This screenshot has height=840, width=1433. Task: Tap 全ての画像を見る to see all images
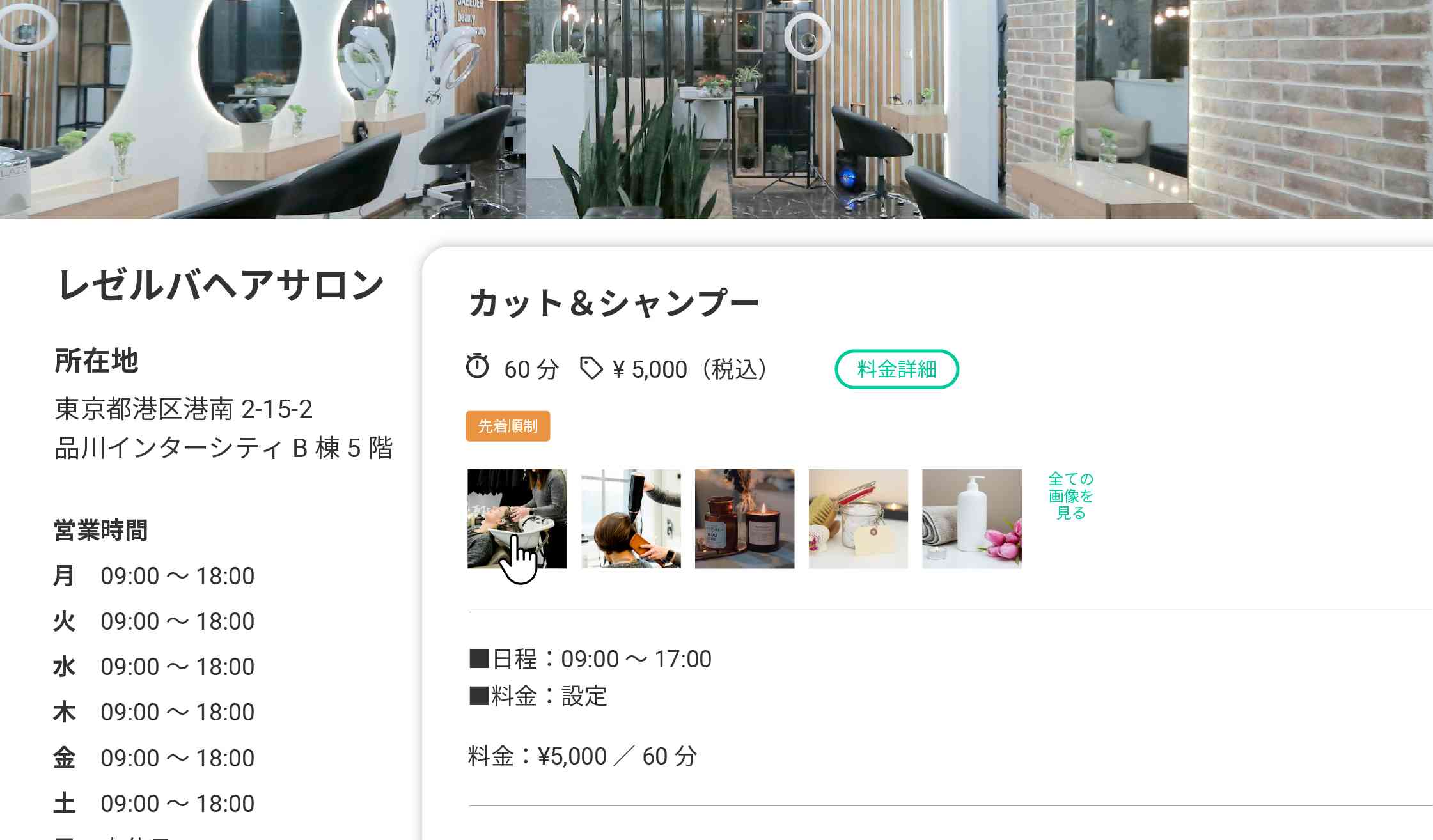[x=1070, y=495]
